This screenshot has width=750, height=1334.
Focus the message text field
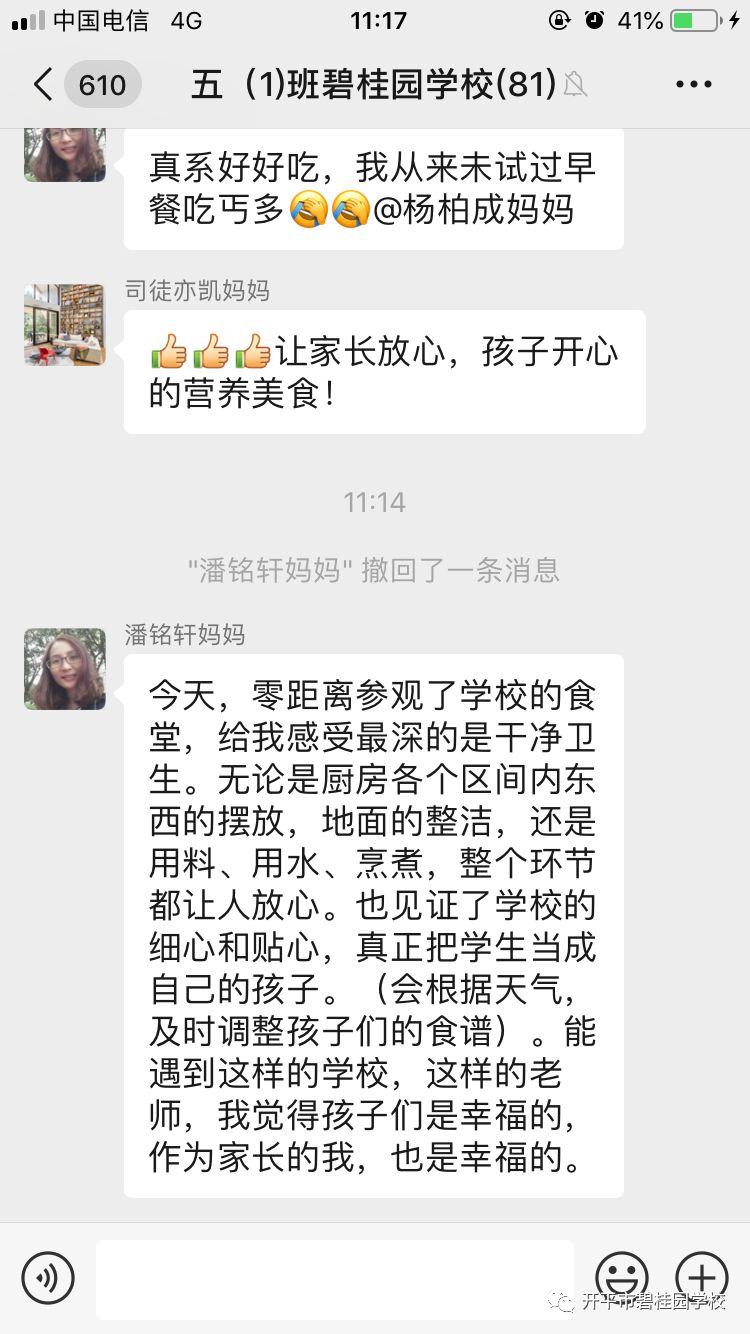pos(335,1277)
